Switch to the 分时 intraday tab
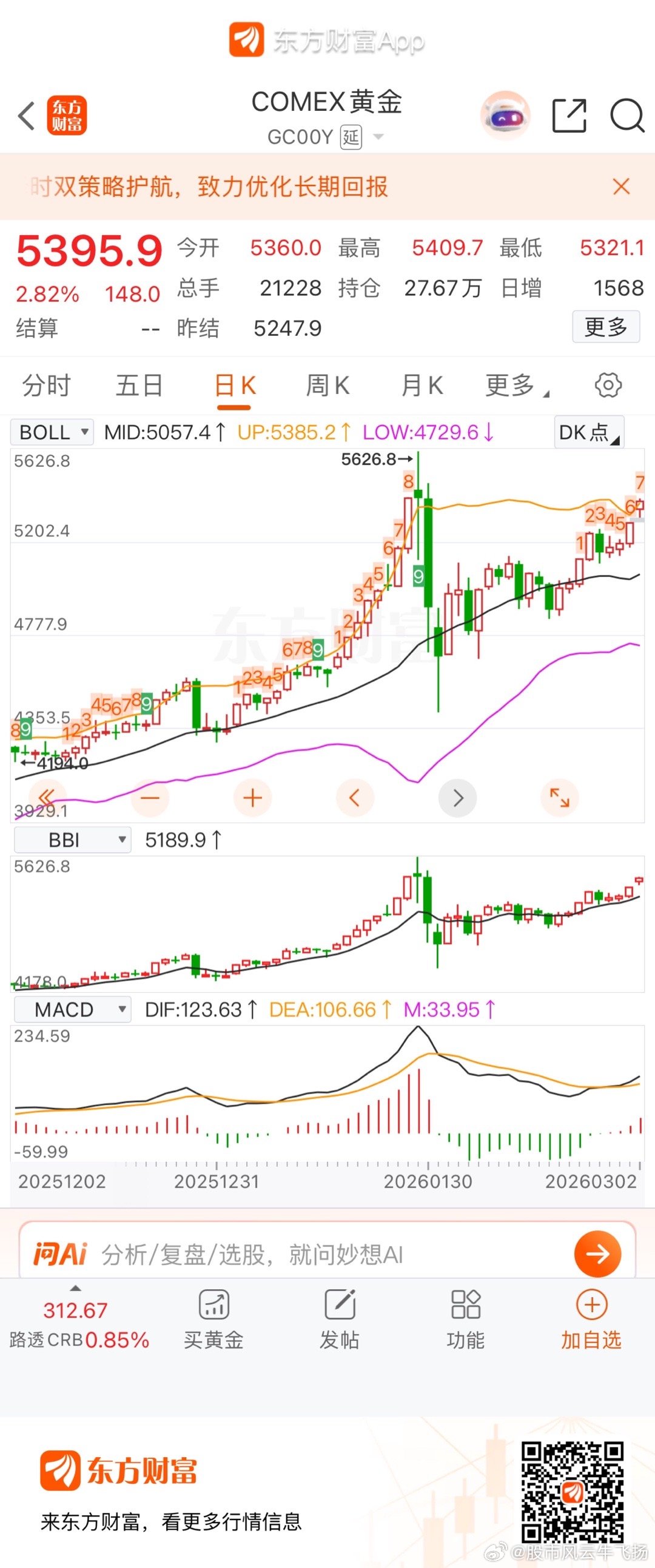This screenshot has height=1568, width=655. (x=45, y=385)
